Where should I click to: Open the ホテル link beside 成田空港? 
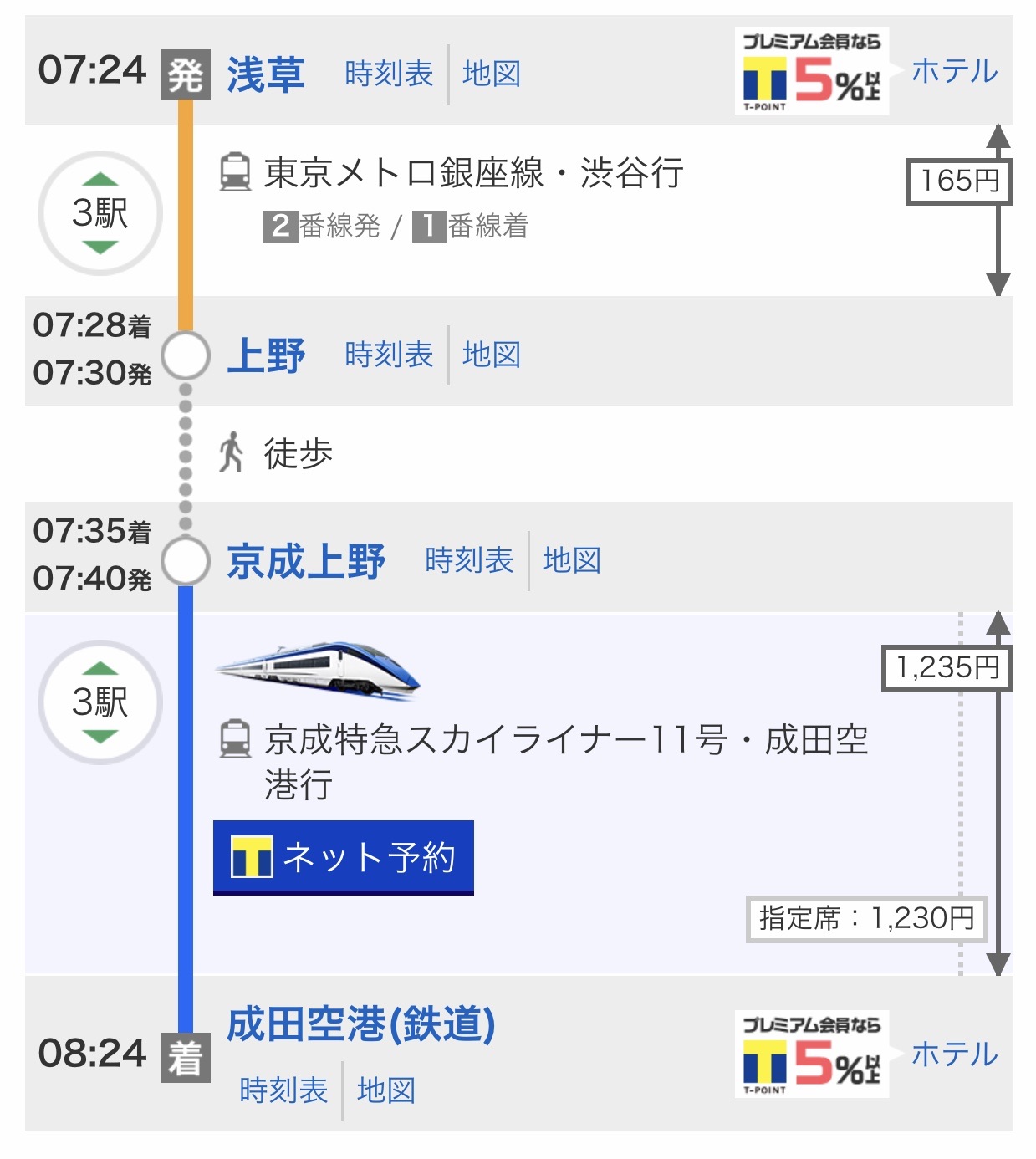coord(954,1054)
